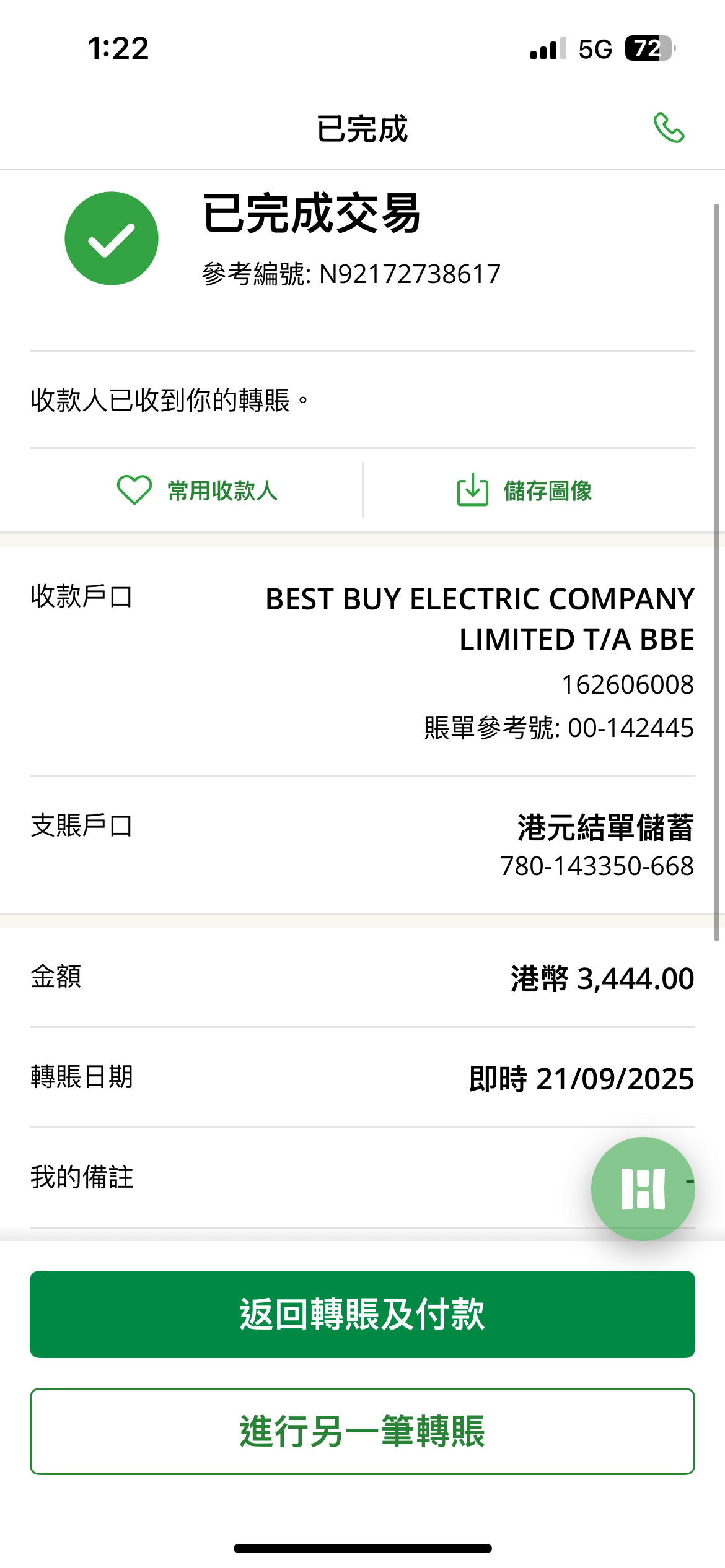This screenshot has height=1568, width=725.
Task: Open the floating chat assistant button
Action: pos(643,1188)
